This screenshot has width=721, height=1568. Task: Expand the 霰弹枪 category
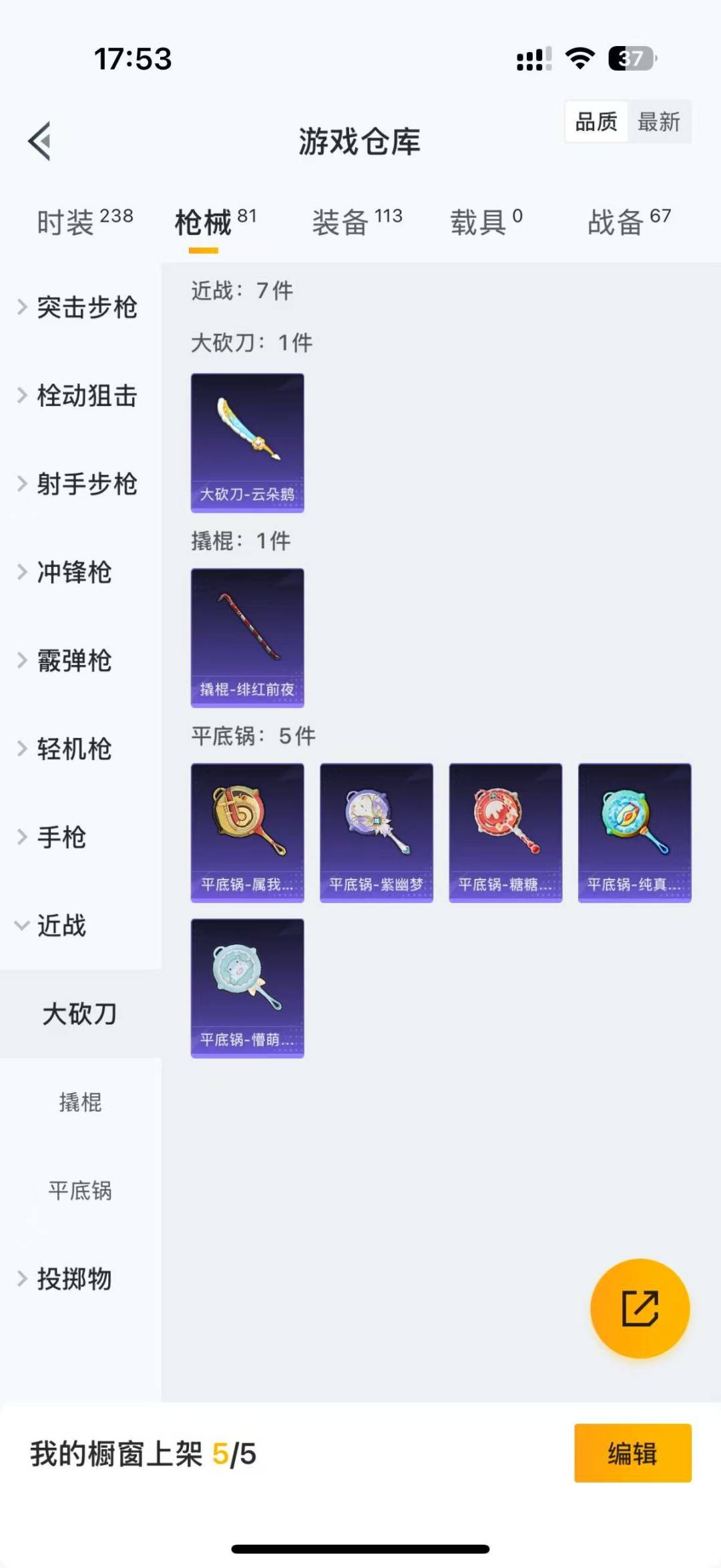click(x=73, y=660)
